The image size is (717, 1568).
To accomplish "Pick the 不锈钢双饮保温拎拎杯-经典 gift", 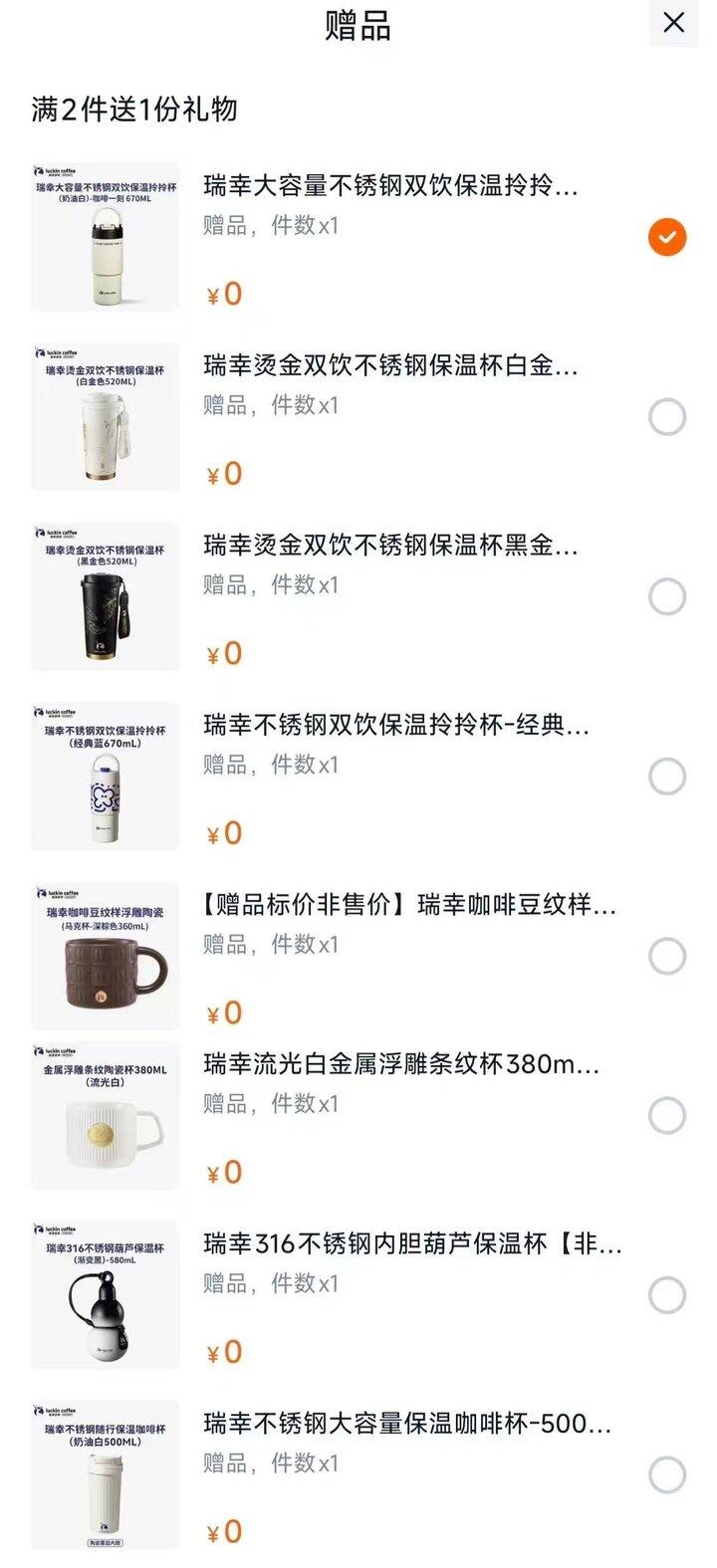I will pos(667,777).
